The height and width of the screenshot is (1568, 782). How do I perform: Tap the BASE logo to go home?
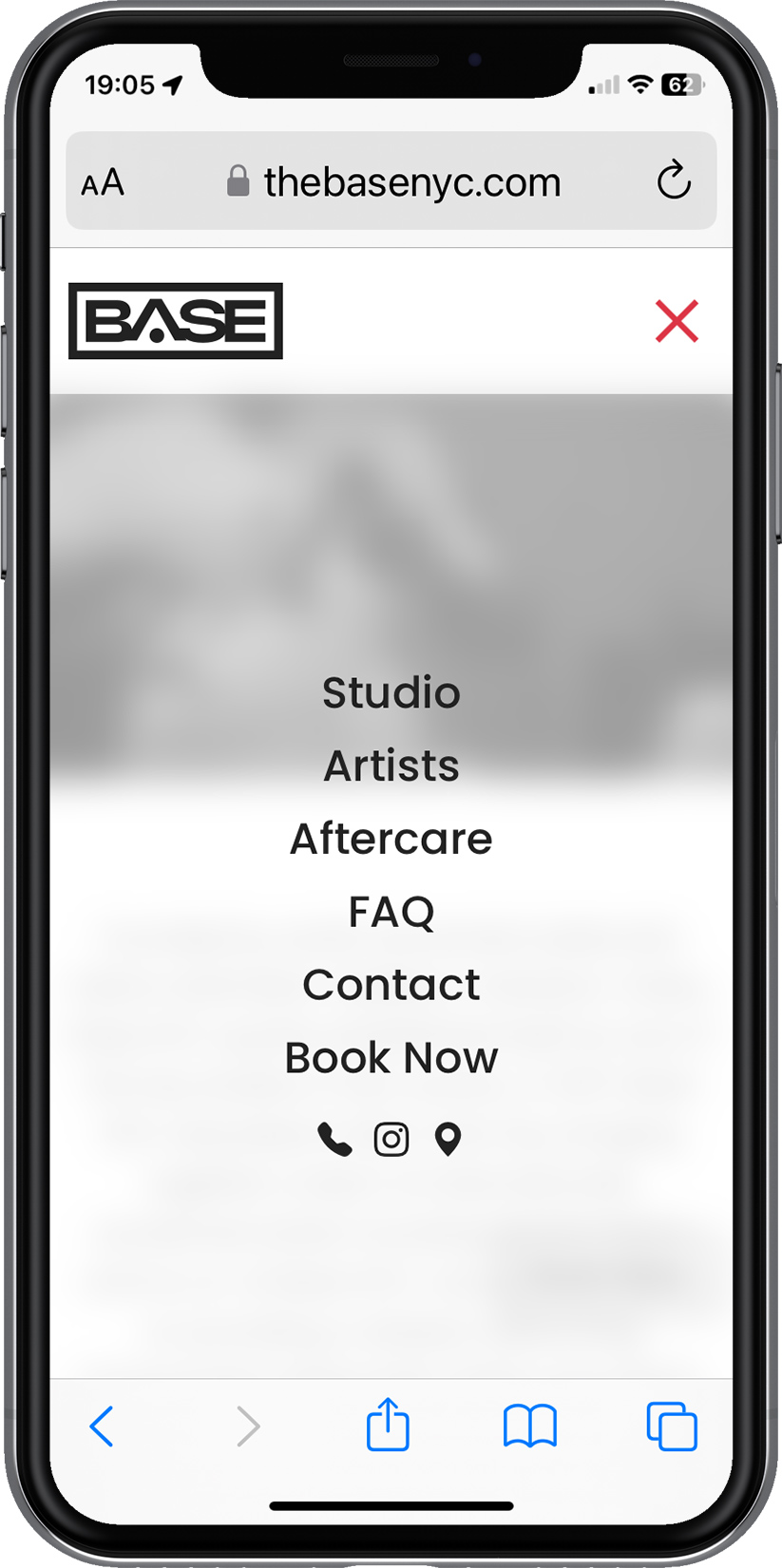[x=176, y=321]
